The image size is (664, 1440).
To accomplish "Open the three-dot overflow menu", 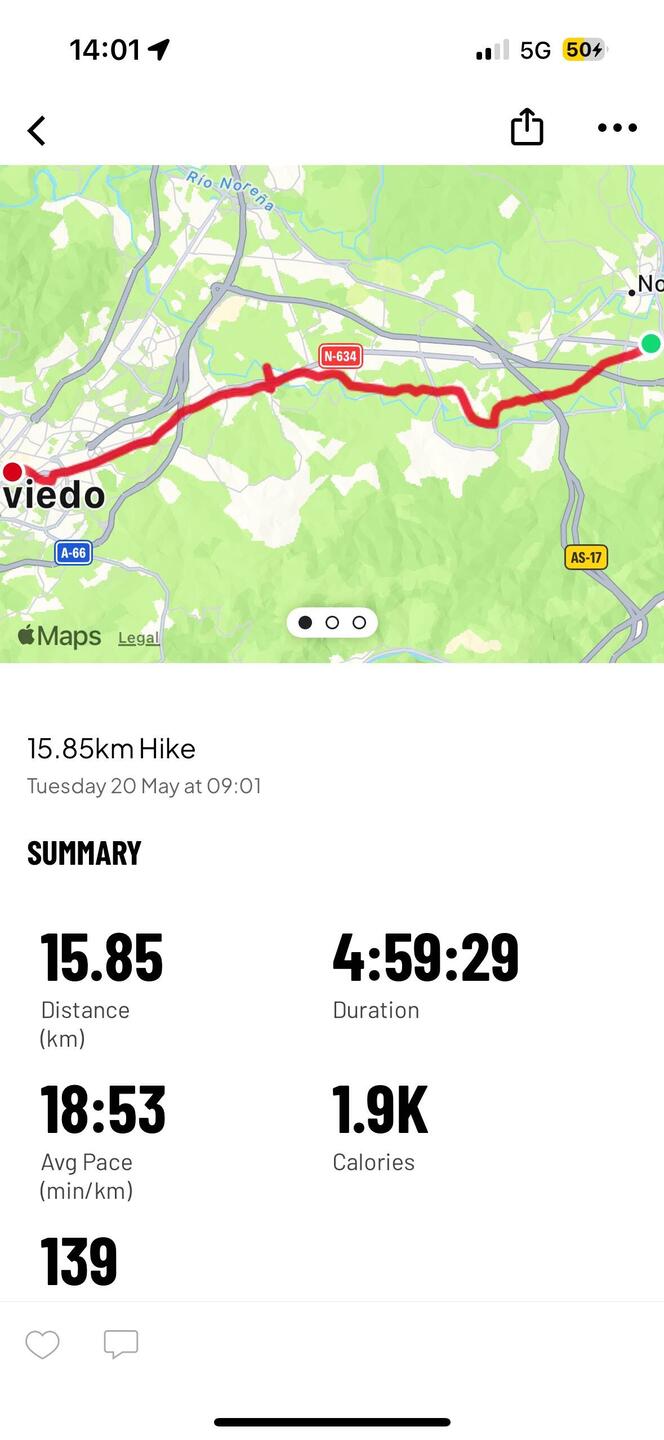I will (x=617, y=128).
